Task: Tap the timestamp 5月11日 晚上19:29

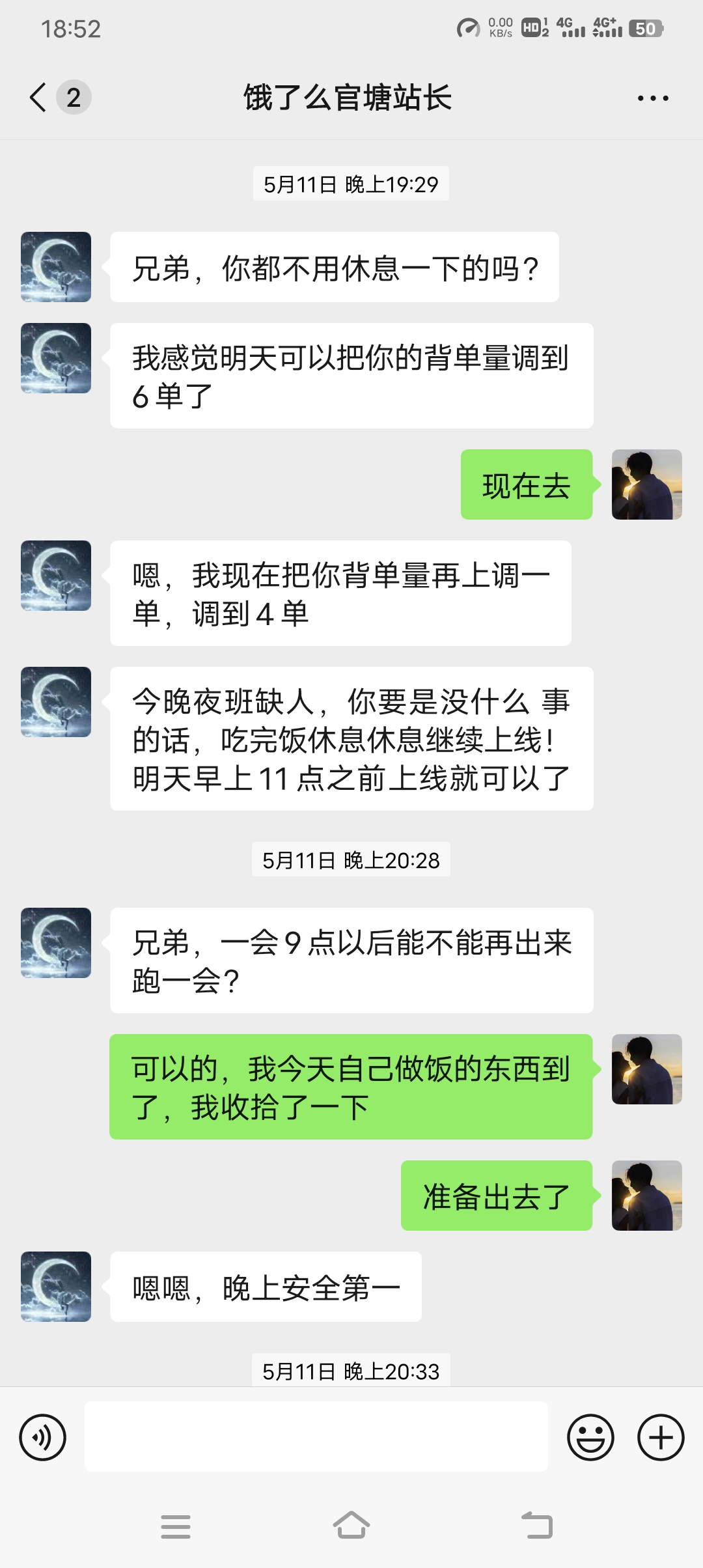Action: 350,183
